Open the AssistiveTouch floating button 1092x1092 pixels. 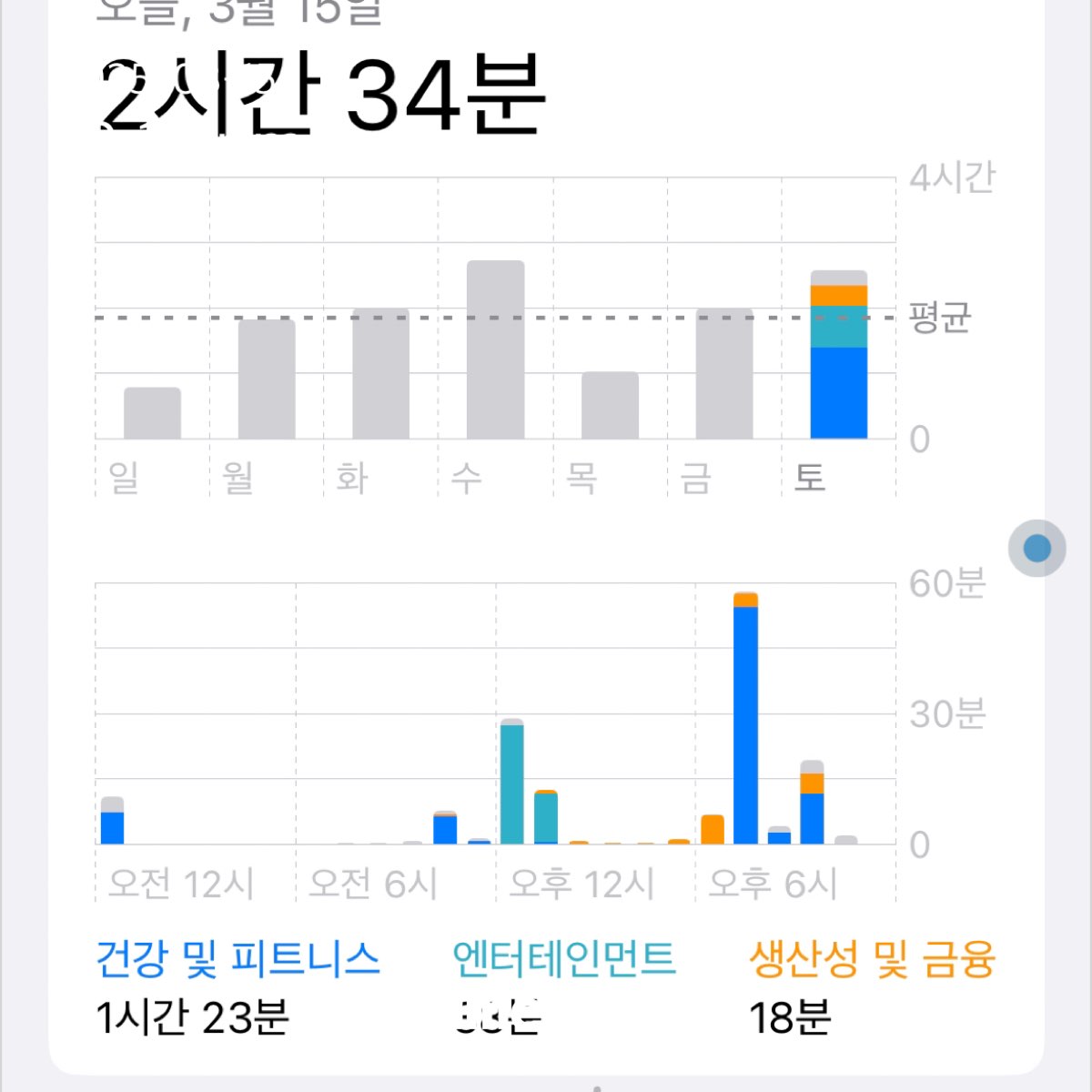pos(1036,548)
